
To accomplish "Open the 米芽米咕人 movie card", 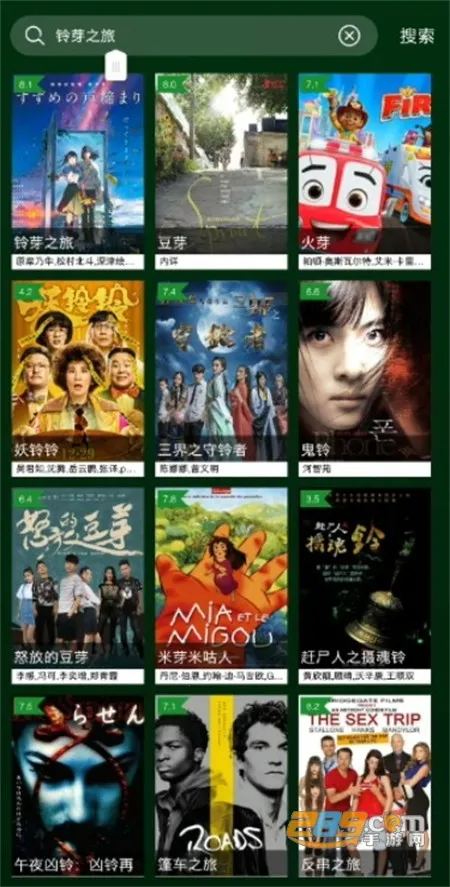I will click(x=221, y=587).
